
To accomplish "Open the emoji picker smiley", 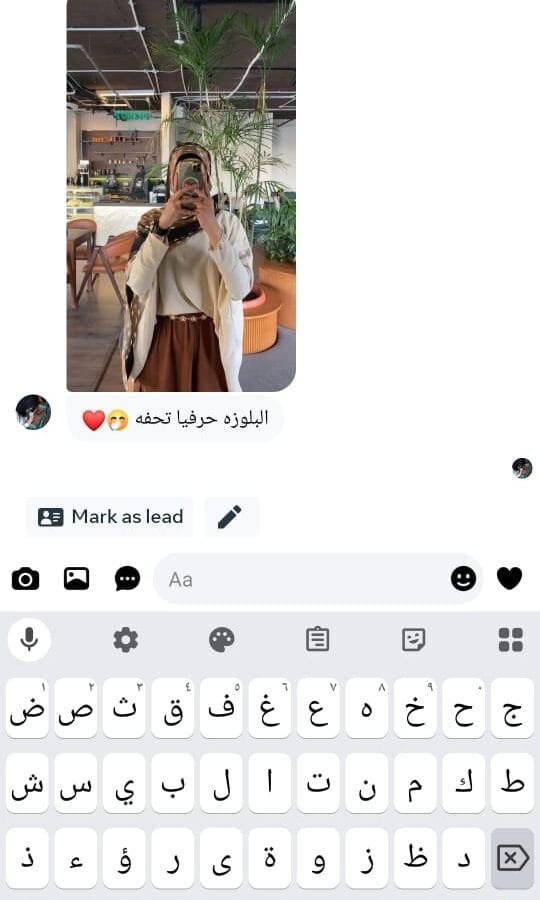I will [463, 579].
